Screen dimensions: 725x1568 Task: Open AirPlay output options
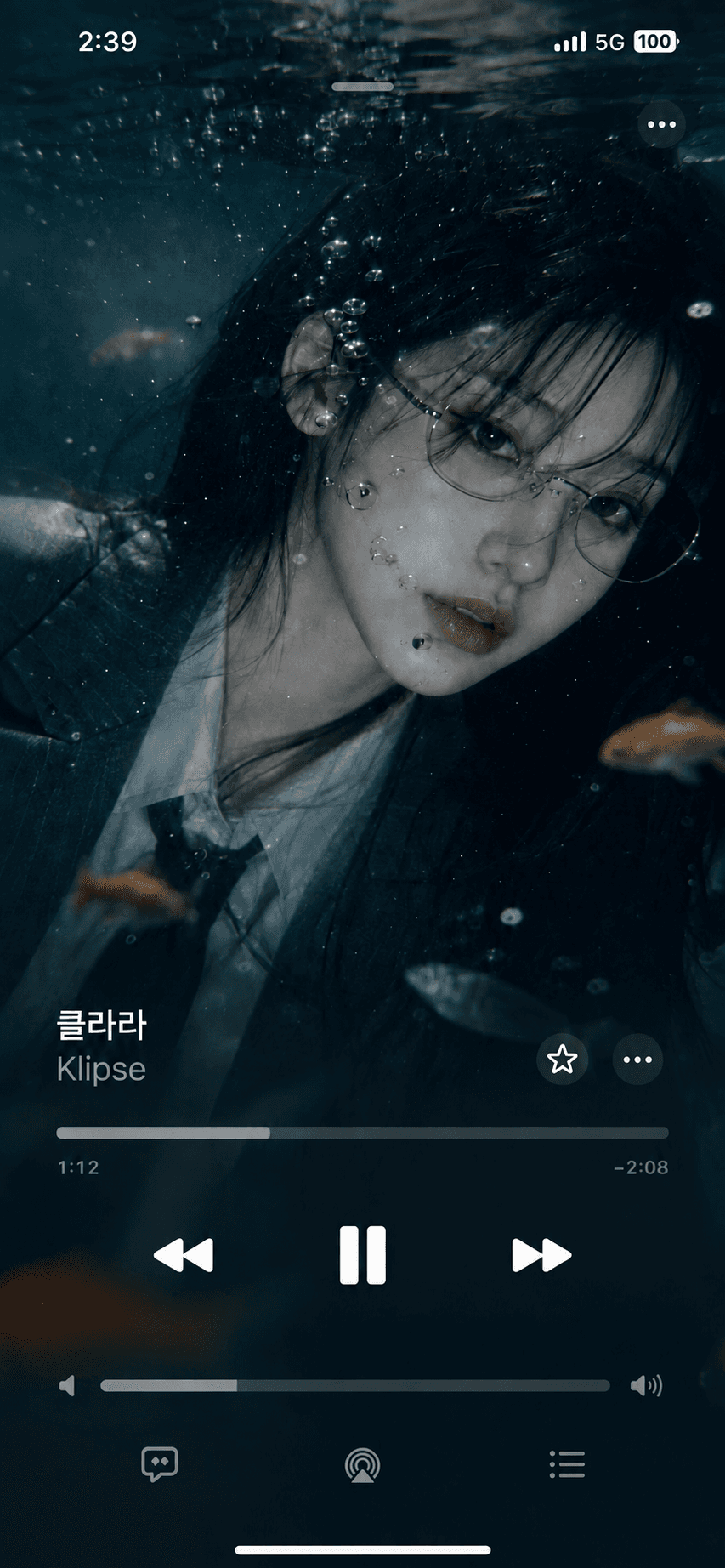coord(363,1465)
